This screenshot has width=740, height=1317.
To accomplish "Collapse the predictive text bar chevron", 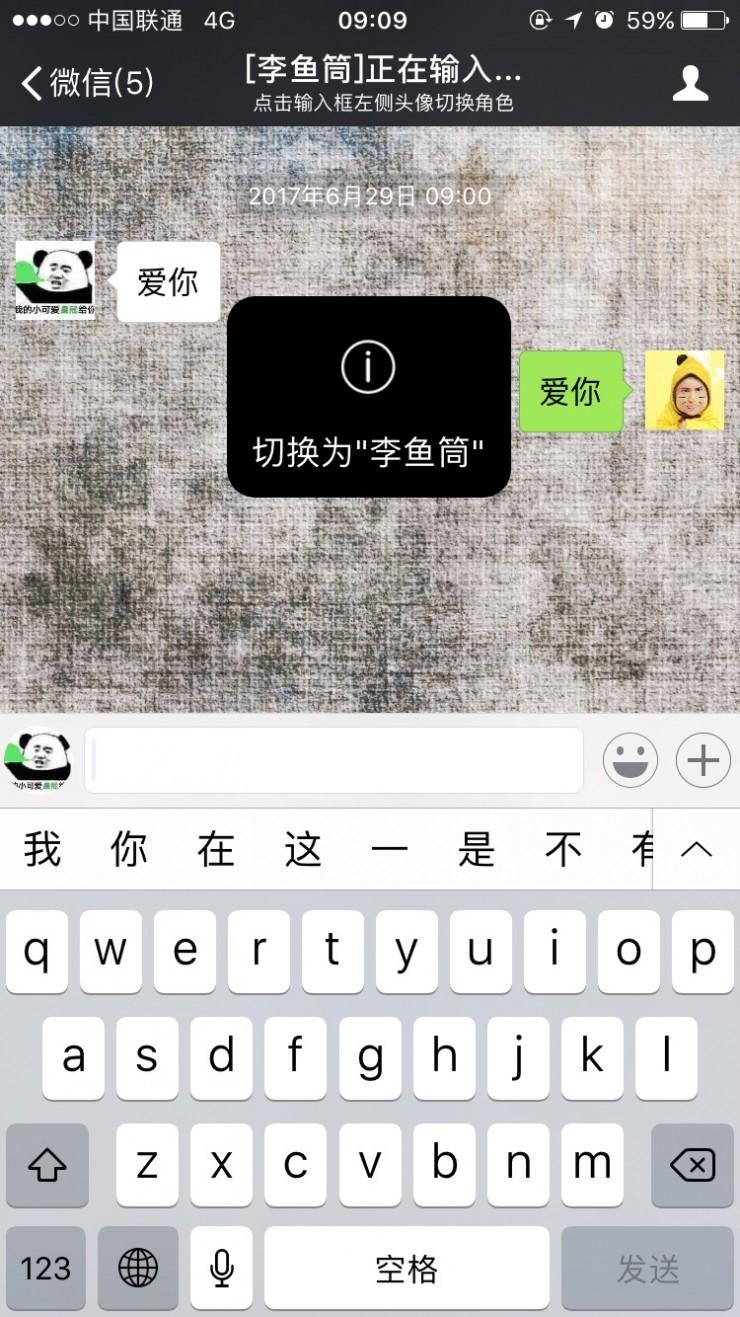I will 697,849.
